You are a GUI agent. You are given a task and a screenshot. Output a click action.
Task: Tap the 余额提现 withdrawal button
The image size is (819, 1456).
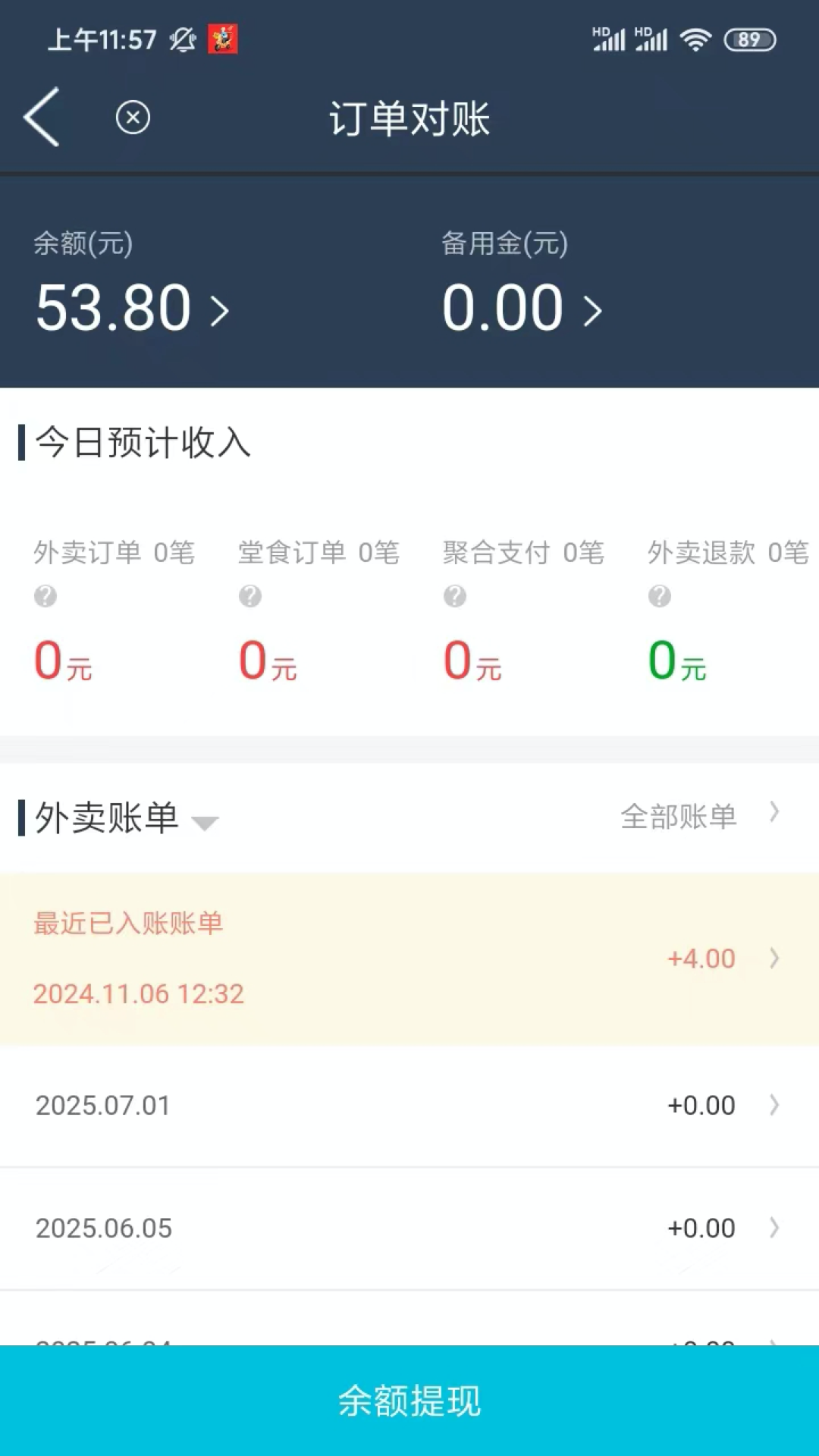click(x=409, y=1402)
